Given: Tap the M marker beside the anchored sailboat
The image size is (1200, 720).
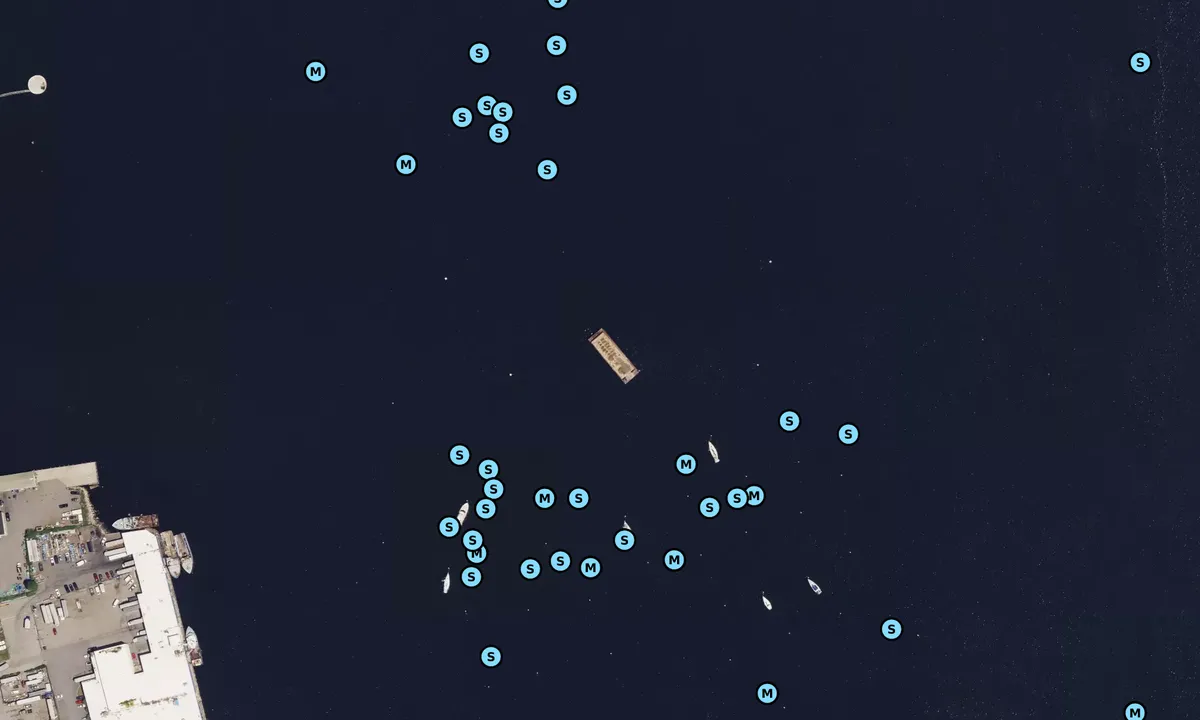Looking at the screenshot, I should click(x=686, y=464).
